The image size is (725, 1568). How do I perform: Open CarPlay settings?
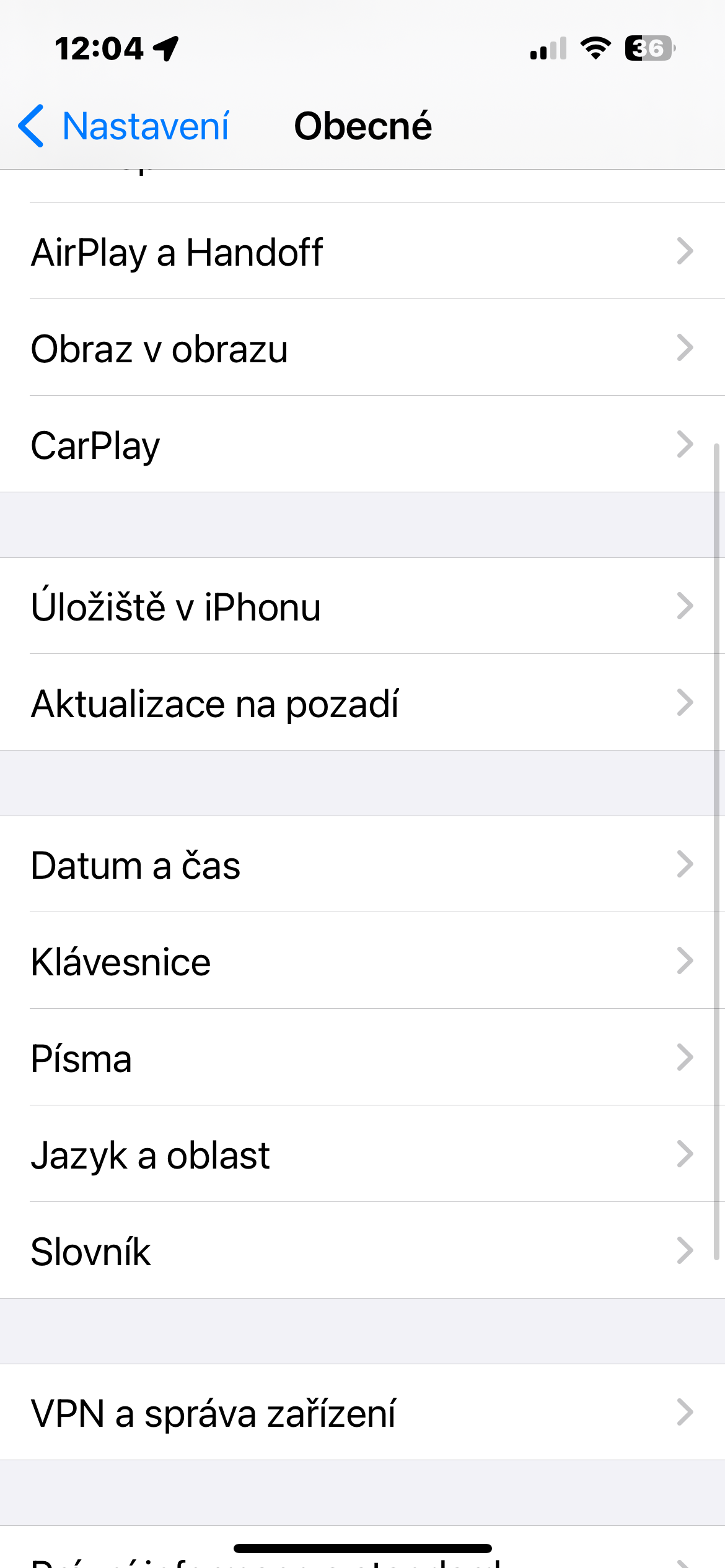(362, 445)
